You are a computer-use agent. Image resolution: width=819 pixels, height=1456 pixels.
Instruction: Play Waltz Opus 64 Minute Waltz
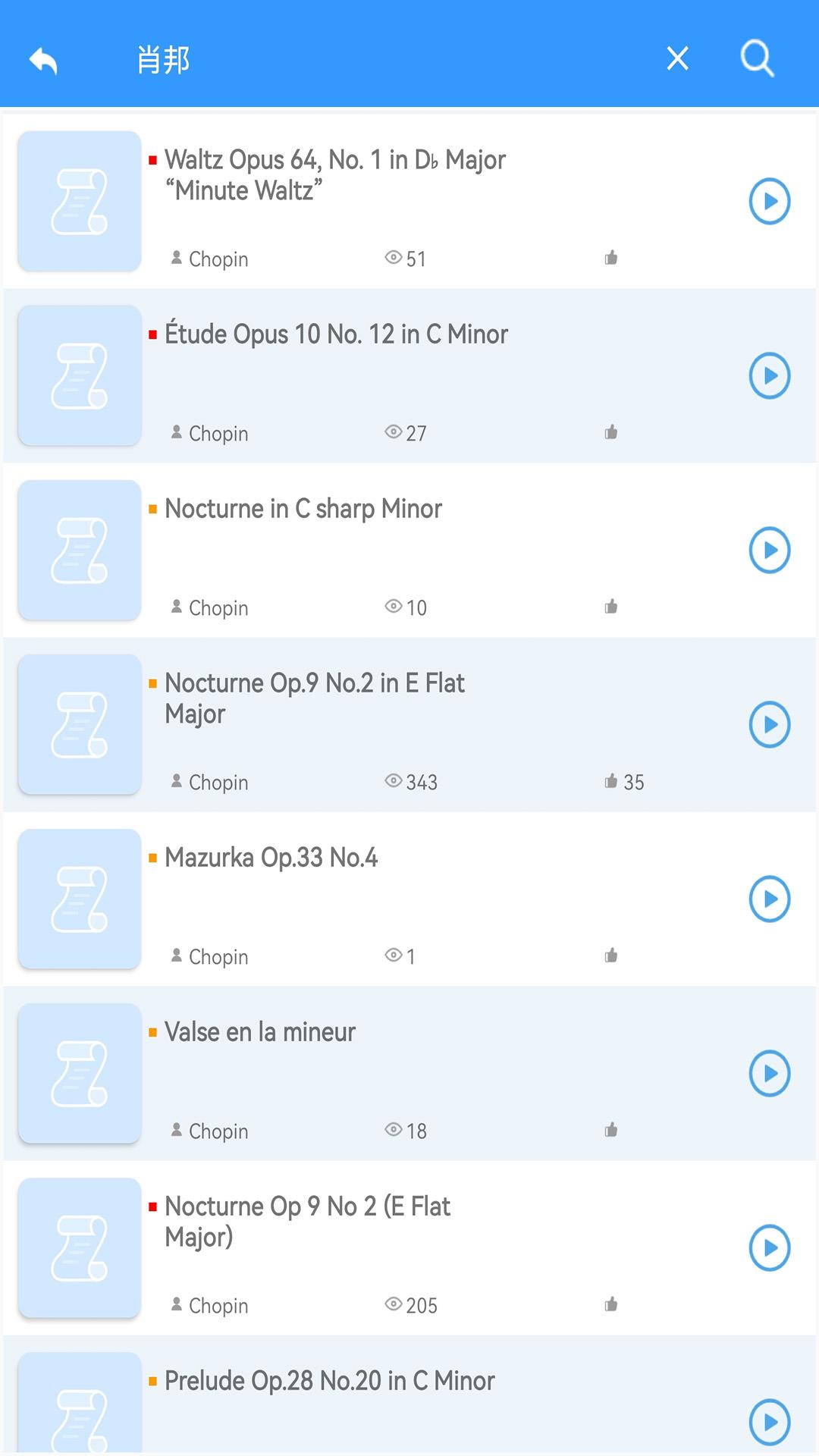(x=769, y=202)
